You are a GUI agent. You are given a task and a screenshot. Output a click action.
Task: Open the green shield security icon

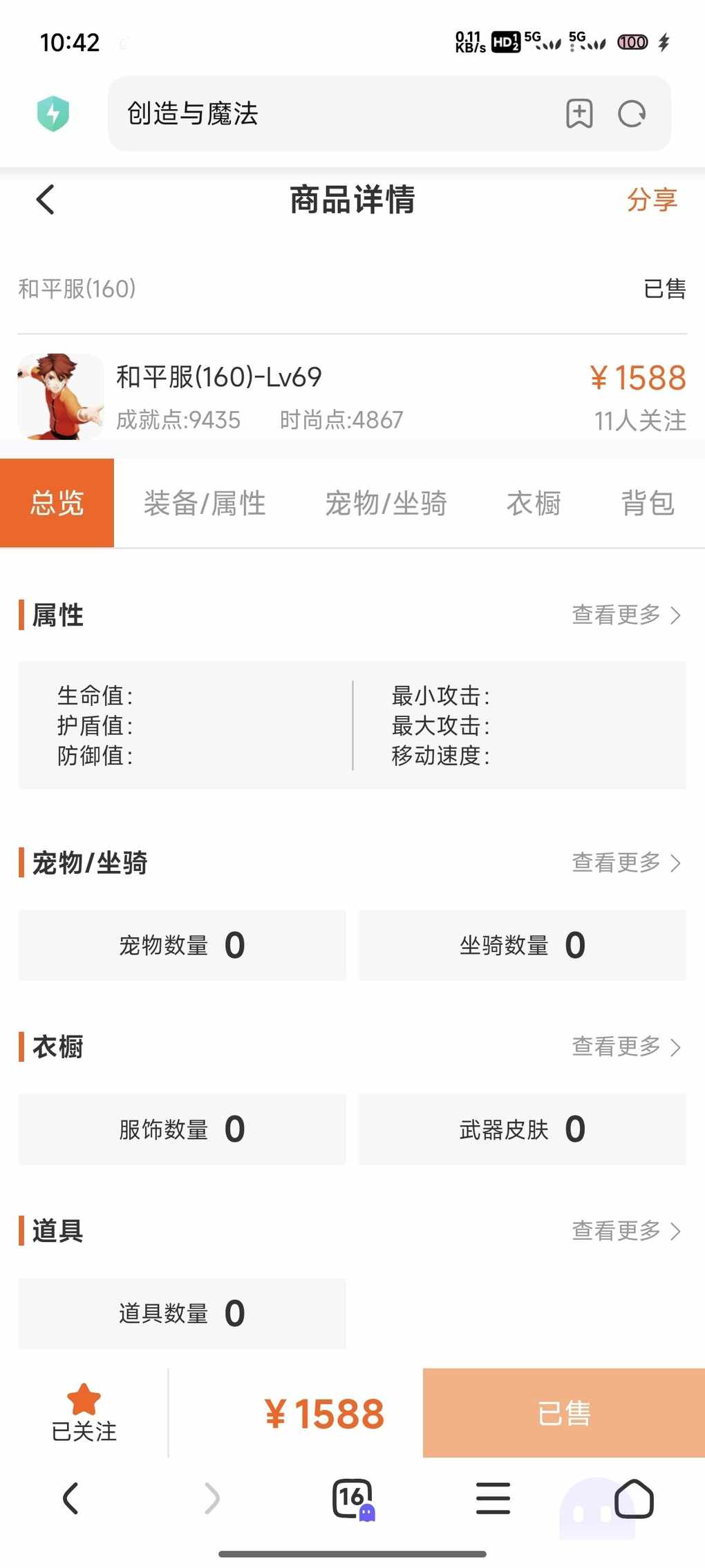pos(53,113)
